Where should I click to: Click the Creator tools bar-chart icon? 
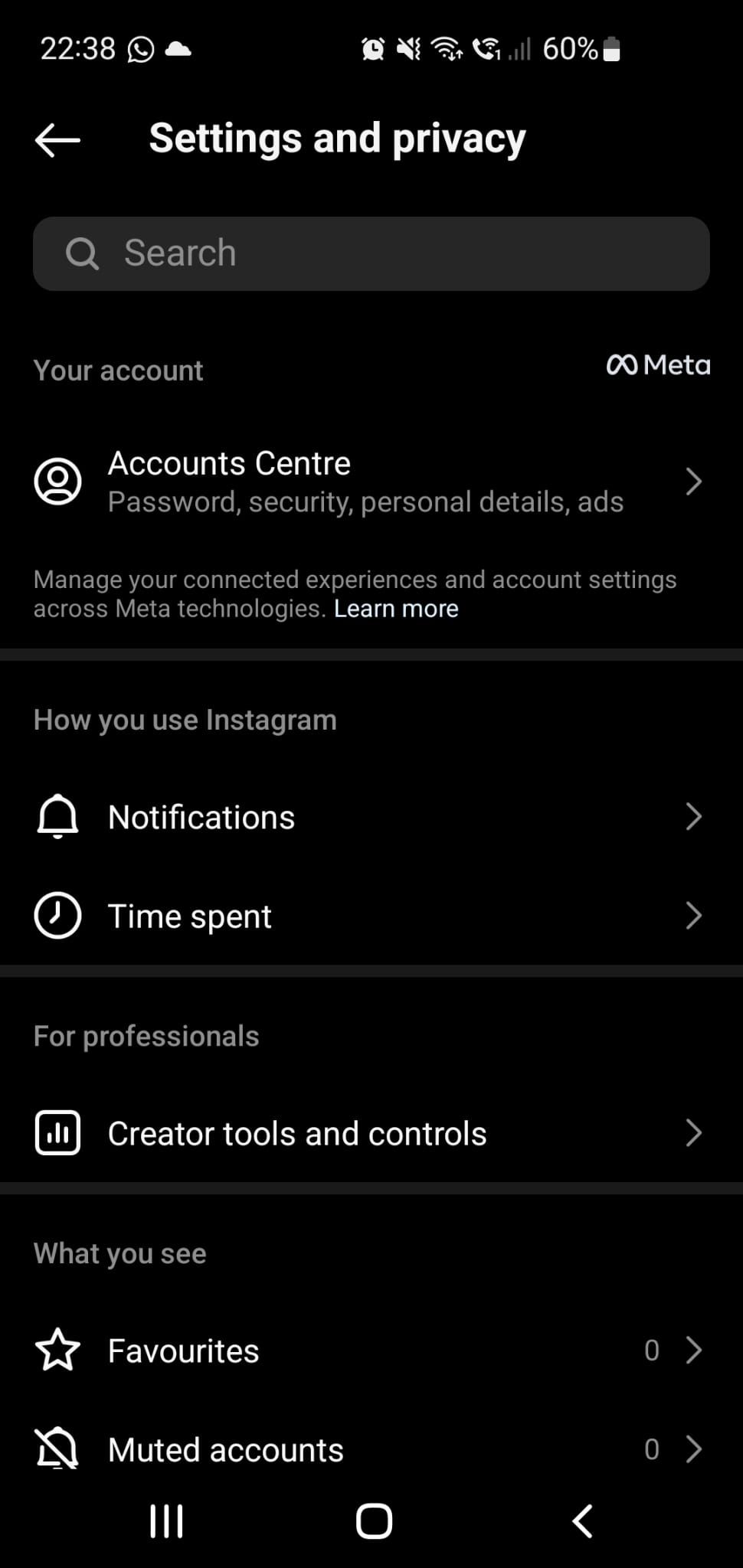click(x=57, y=1133)
